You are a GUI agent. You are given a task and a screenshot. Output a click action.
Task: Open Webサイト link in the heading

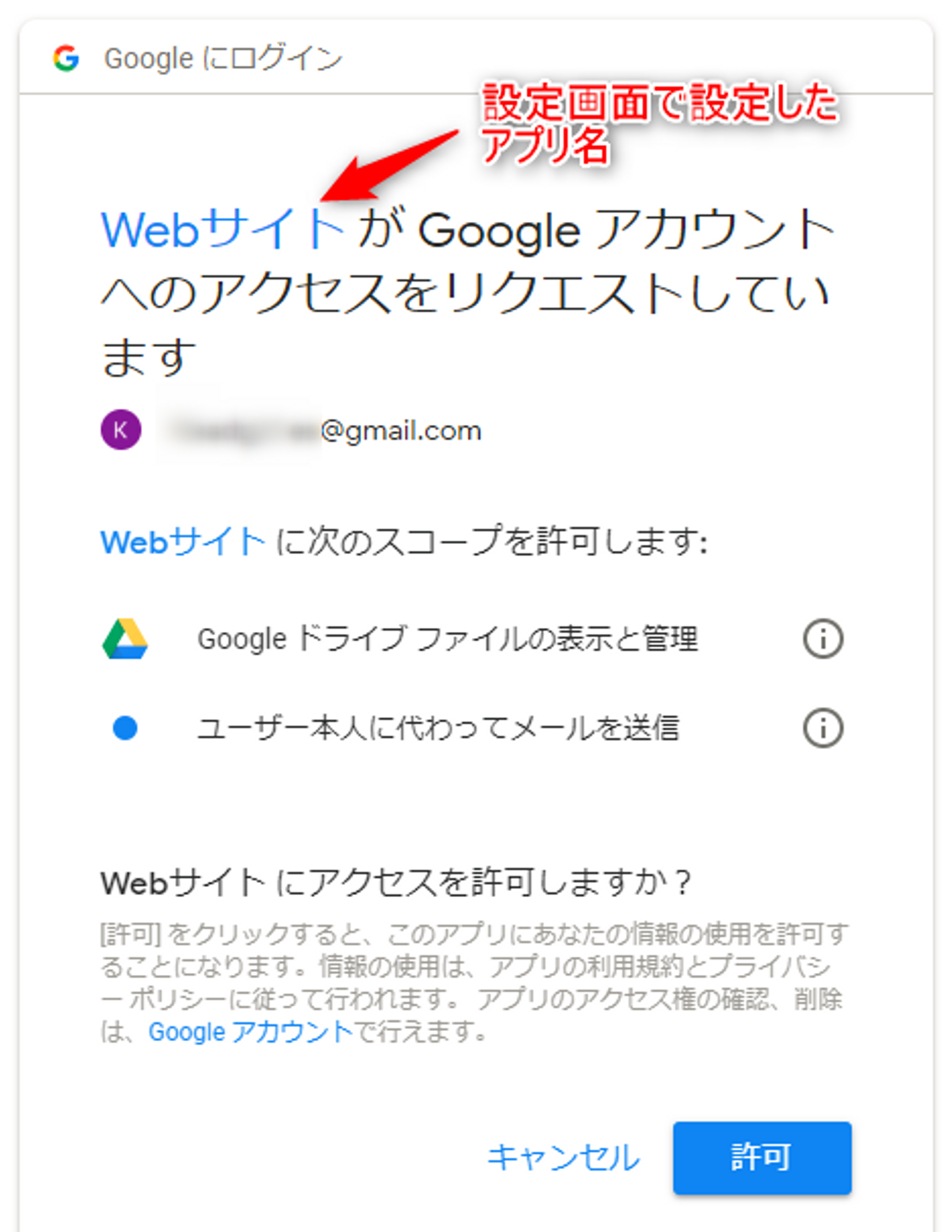pos(222,229)
